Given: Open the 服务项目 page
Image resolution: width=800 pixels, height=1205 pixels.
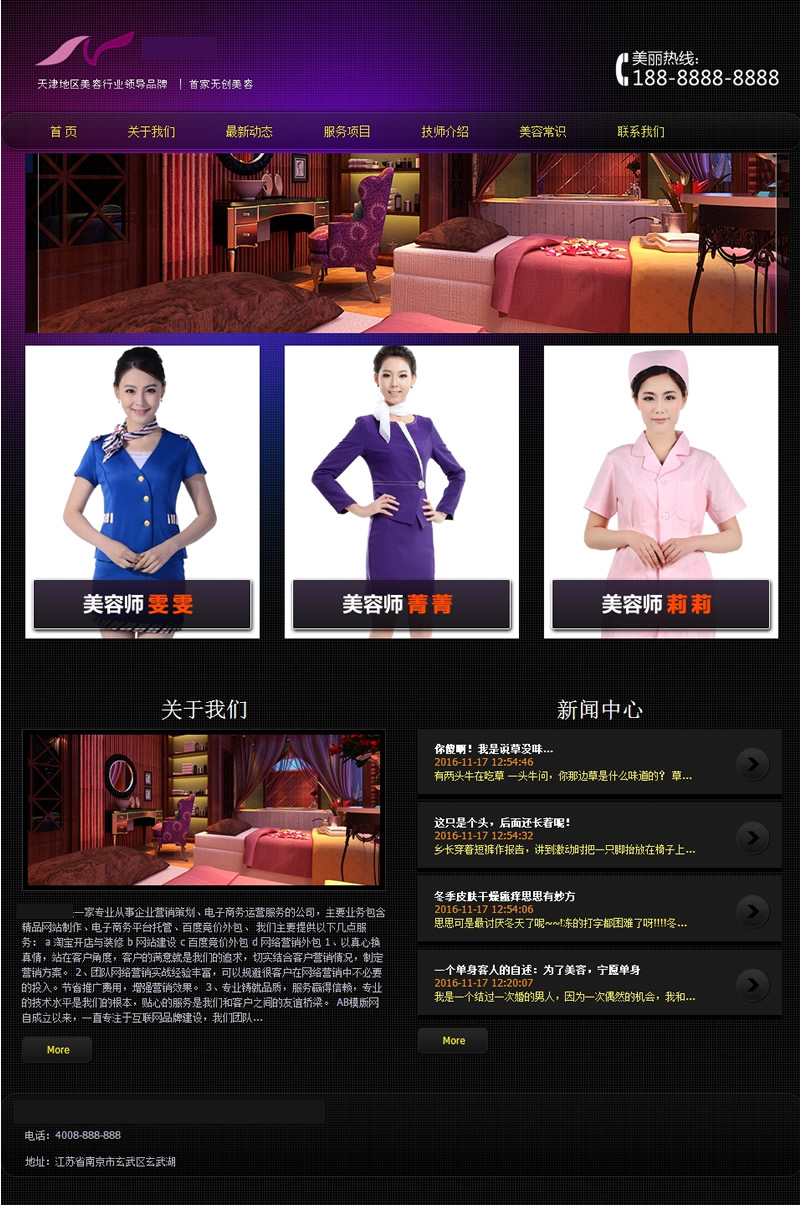Looking at the screenshot, I should pos(347,132).
